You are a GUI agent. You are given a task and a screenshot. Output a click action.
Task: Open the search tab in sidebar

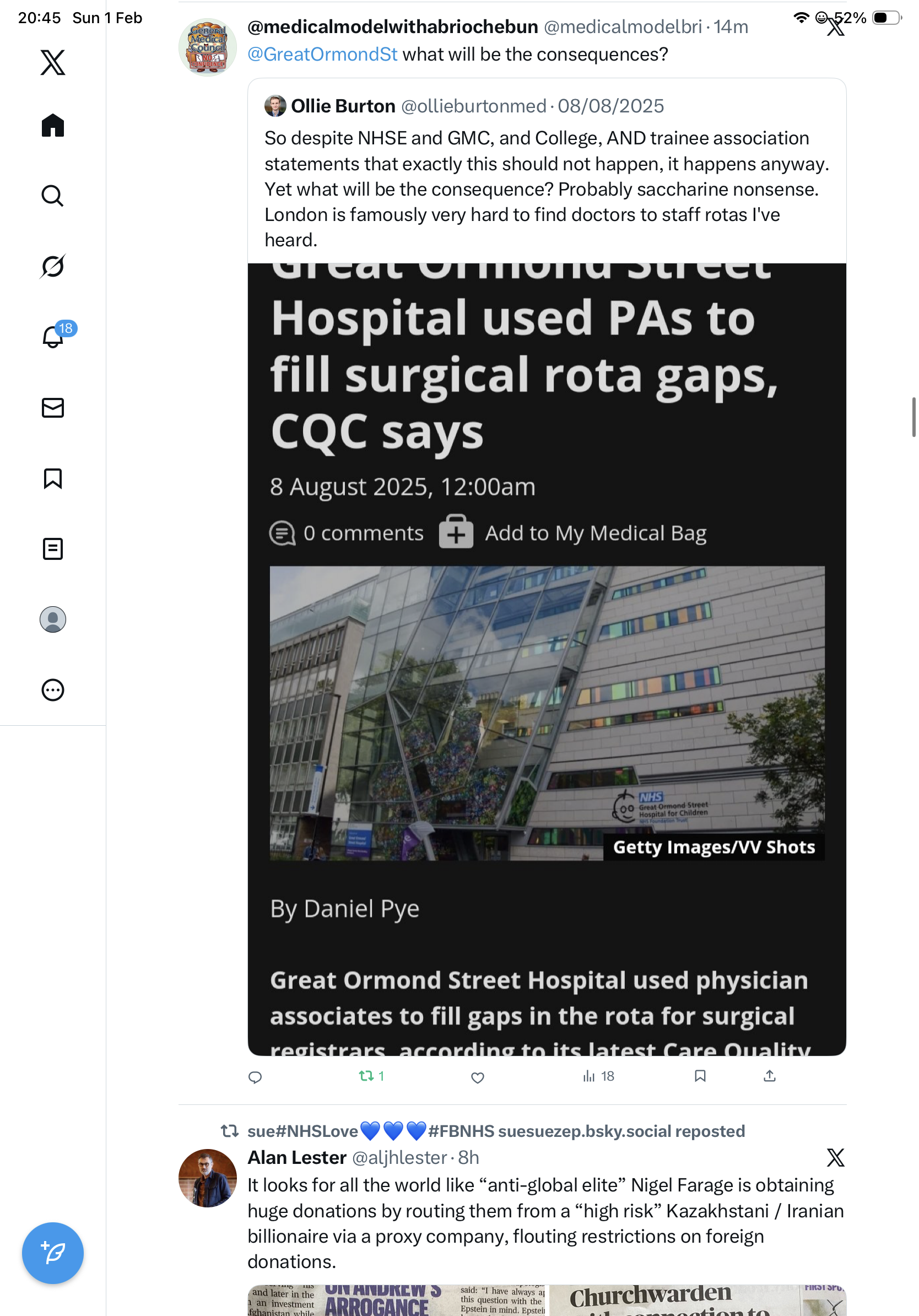tap(53, 196)
